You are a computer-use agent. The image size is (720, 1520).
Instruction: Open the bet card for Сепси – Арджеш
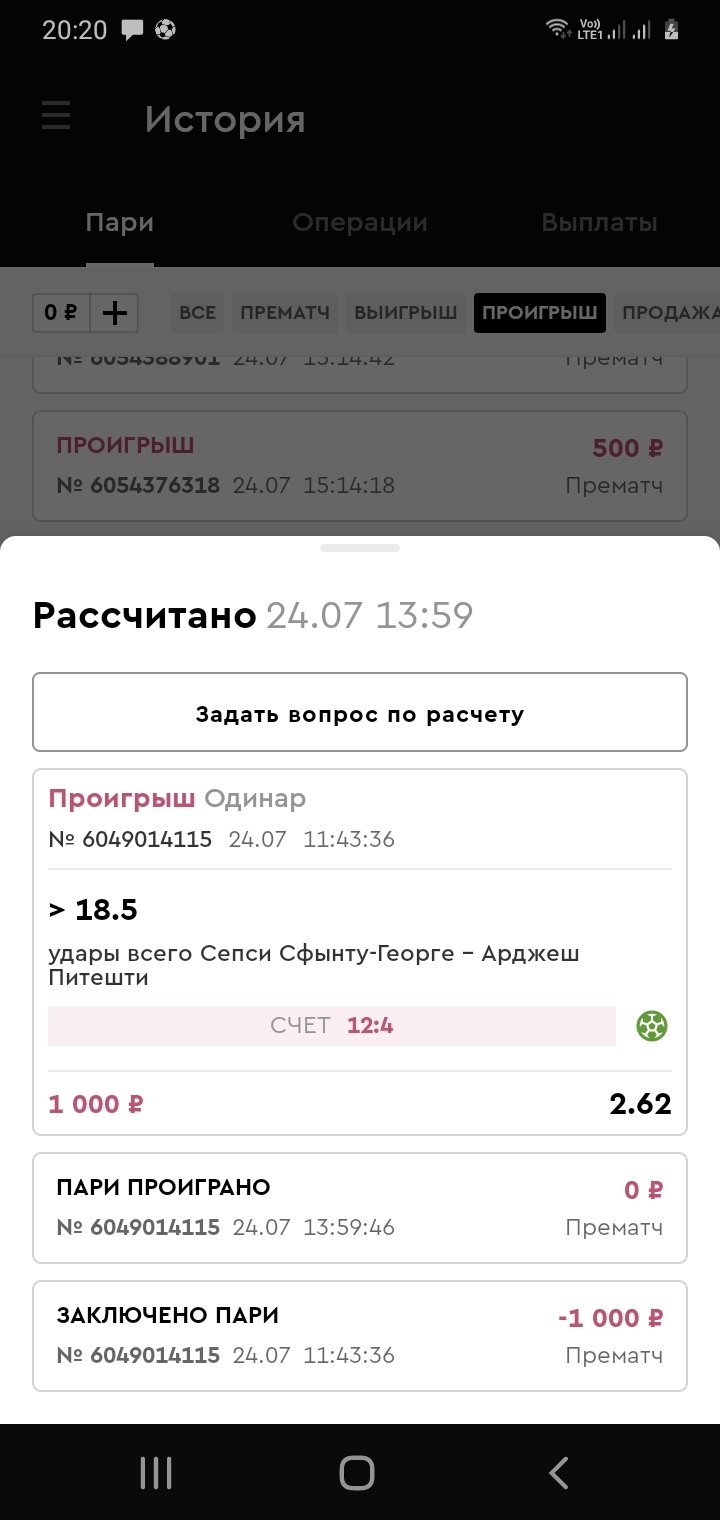coord(360,940)
